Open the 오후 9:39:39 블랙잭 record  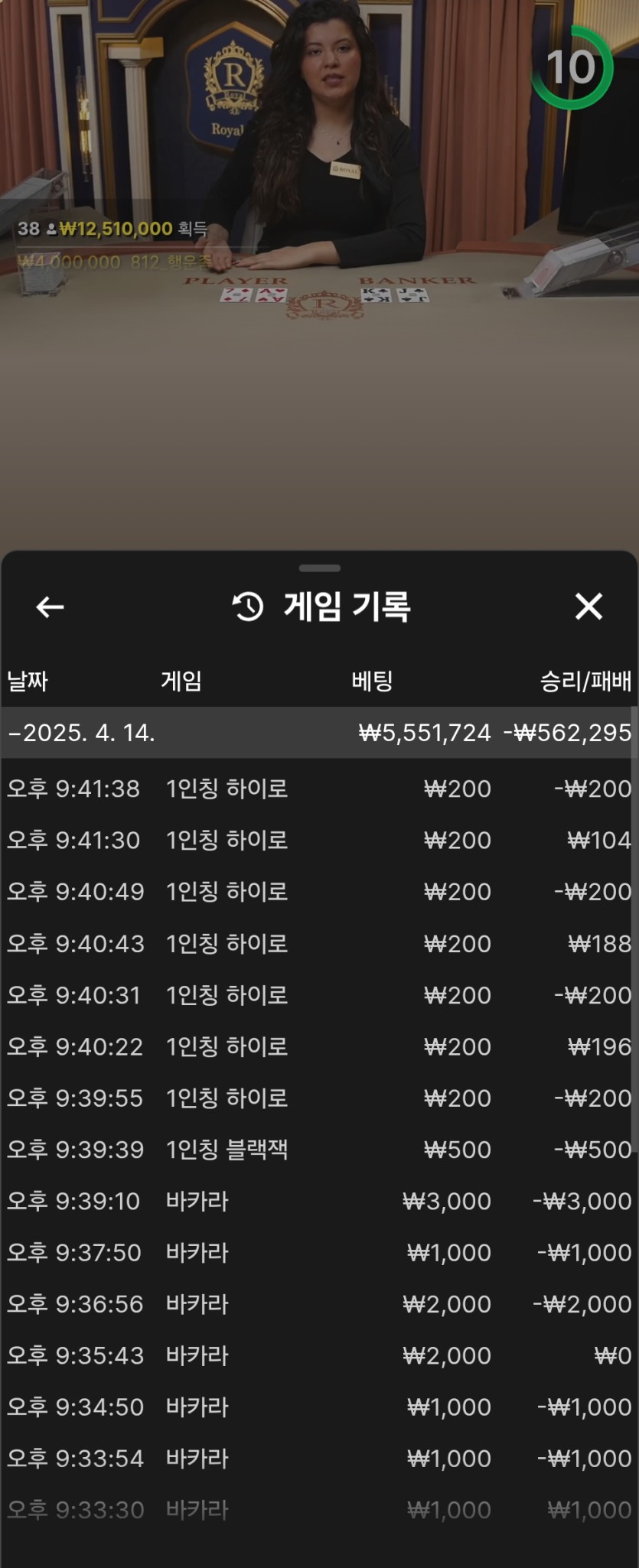[319, 1149]
